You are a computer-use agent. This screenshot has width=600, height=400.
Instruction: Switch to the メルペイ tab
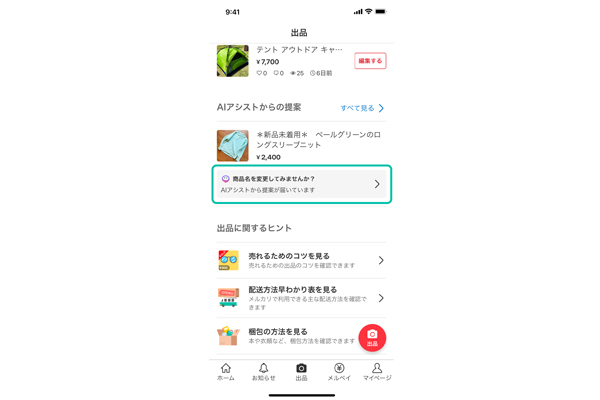(x=339, y=372)
